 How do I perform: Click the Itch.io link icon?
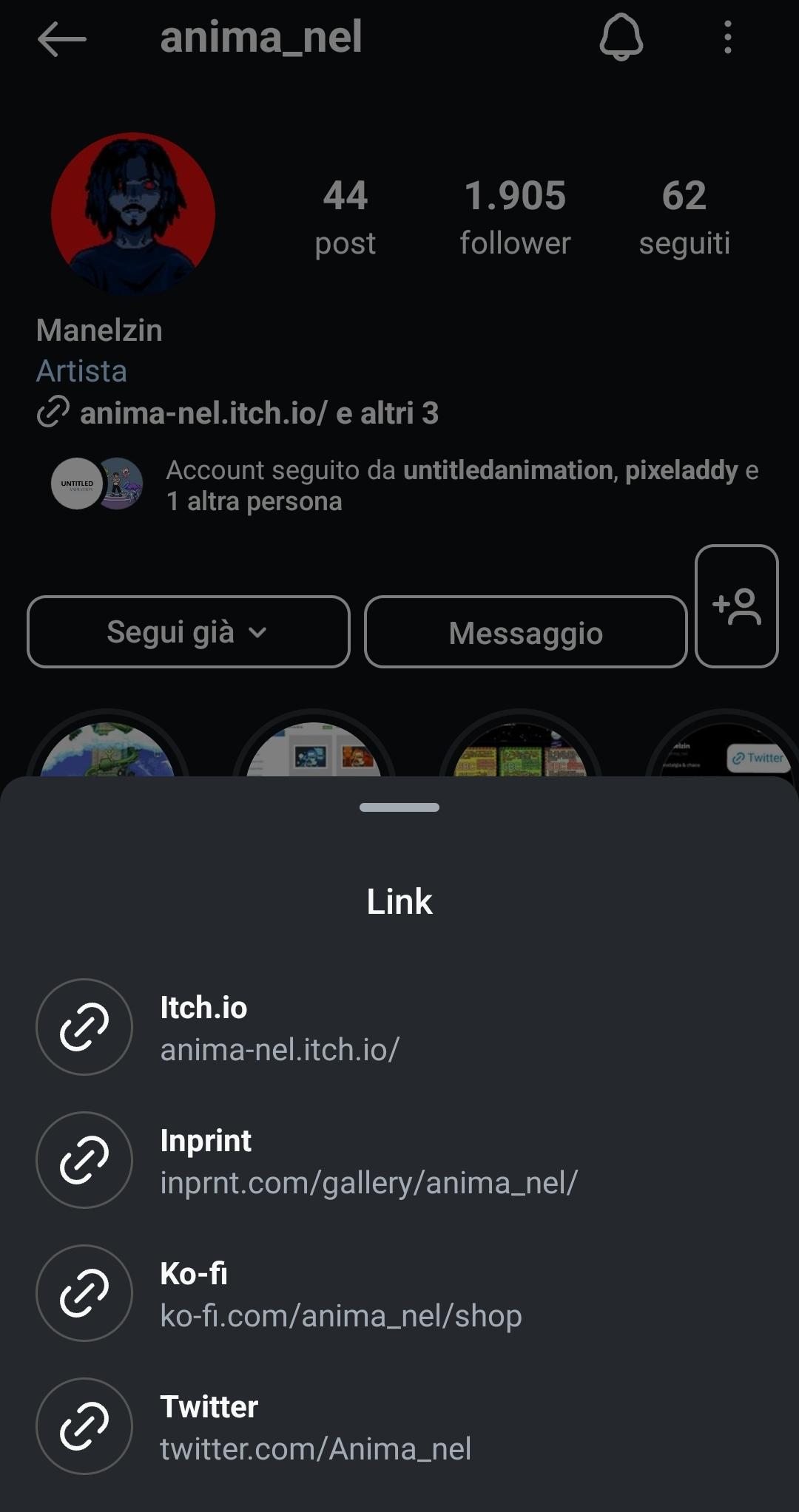(x=84, y=1028)
